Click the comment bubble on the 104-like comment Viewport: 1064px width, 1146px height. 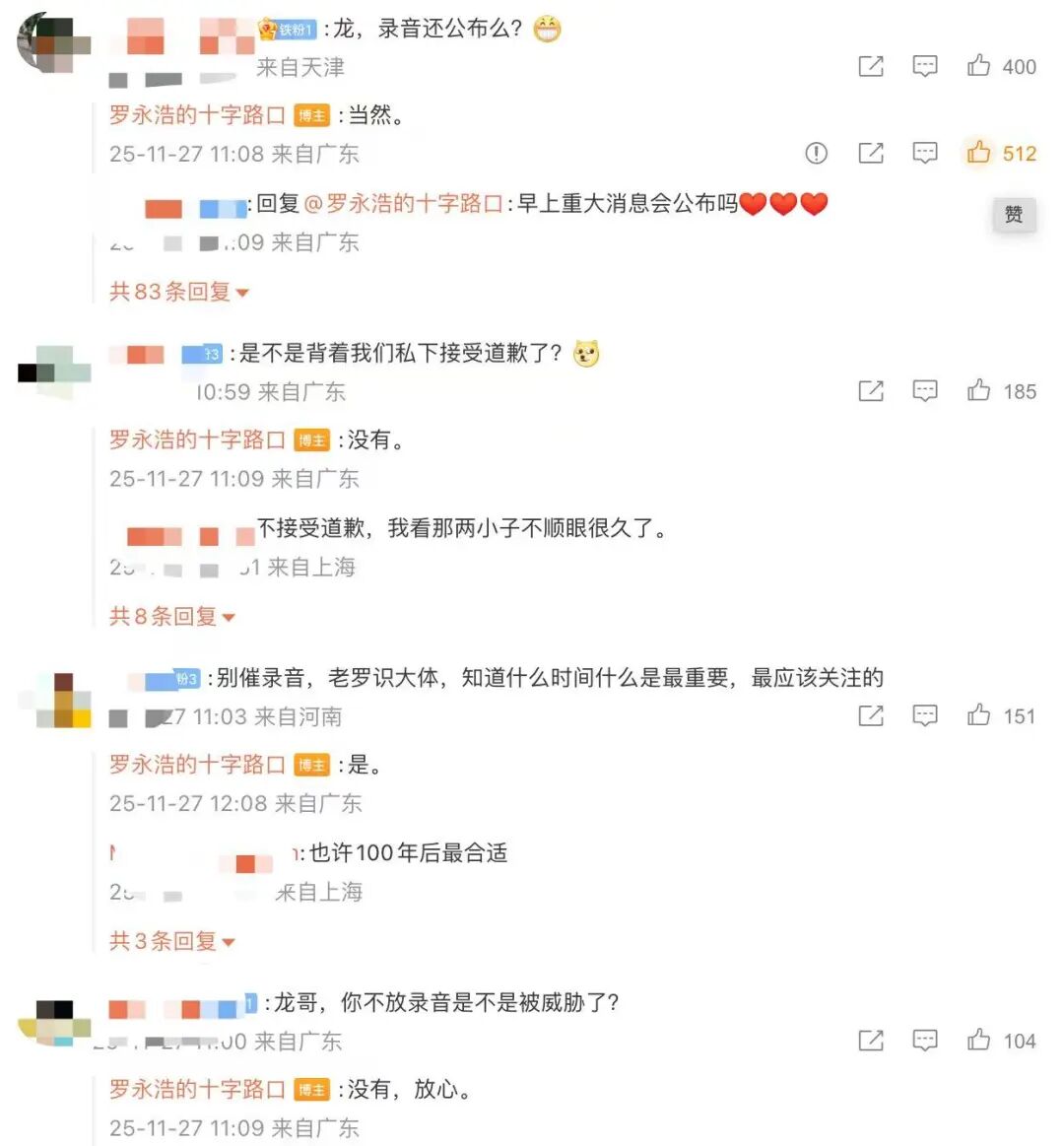tap(924, 1040)
